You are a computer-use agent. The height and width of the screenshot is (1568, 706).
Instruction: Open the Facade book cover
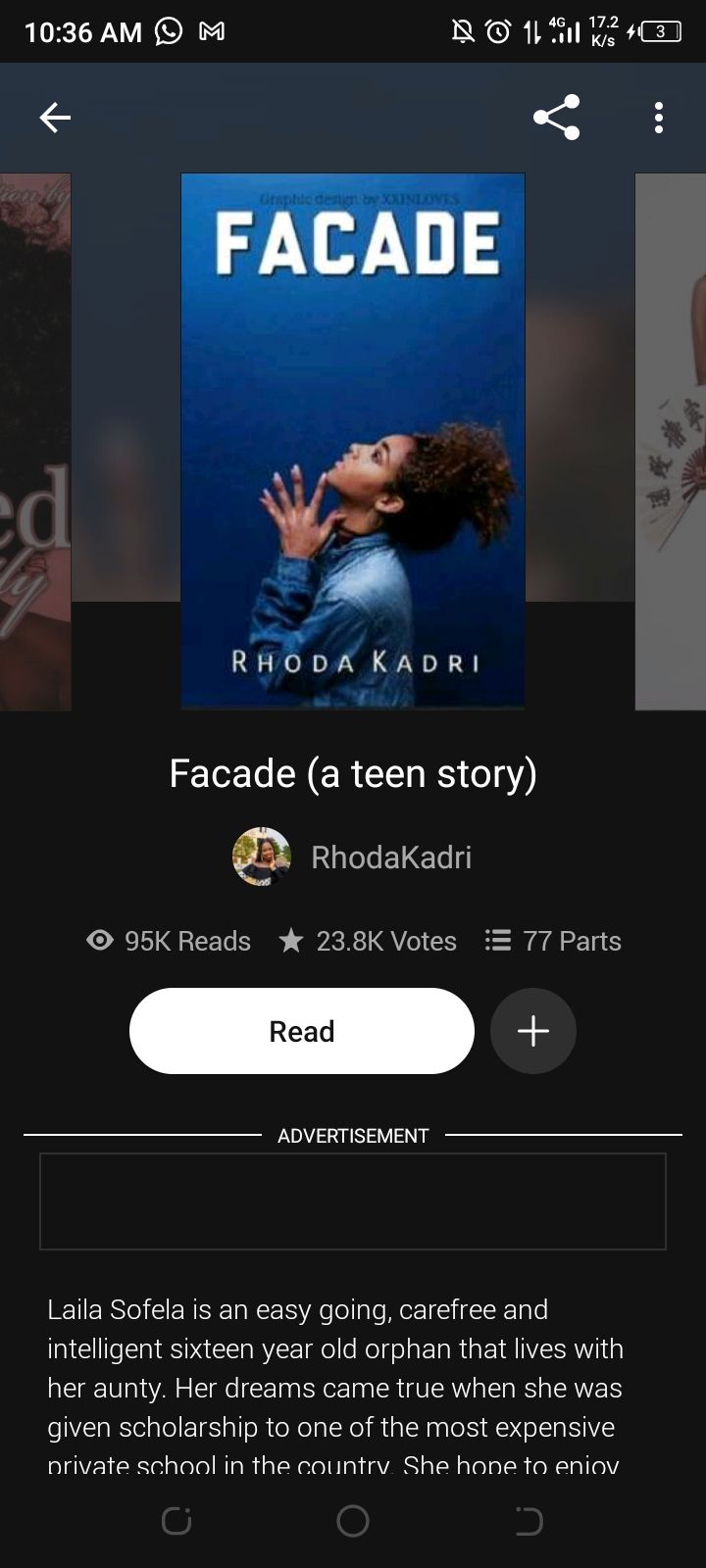pyautogui.click(x=353, y=441)
